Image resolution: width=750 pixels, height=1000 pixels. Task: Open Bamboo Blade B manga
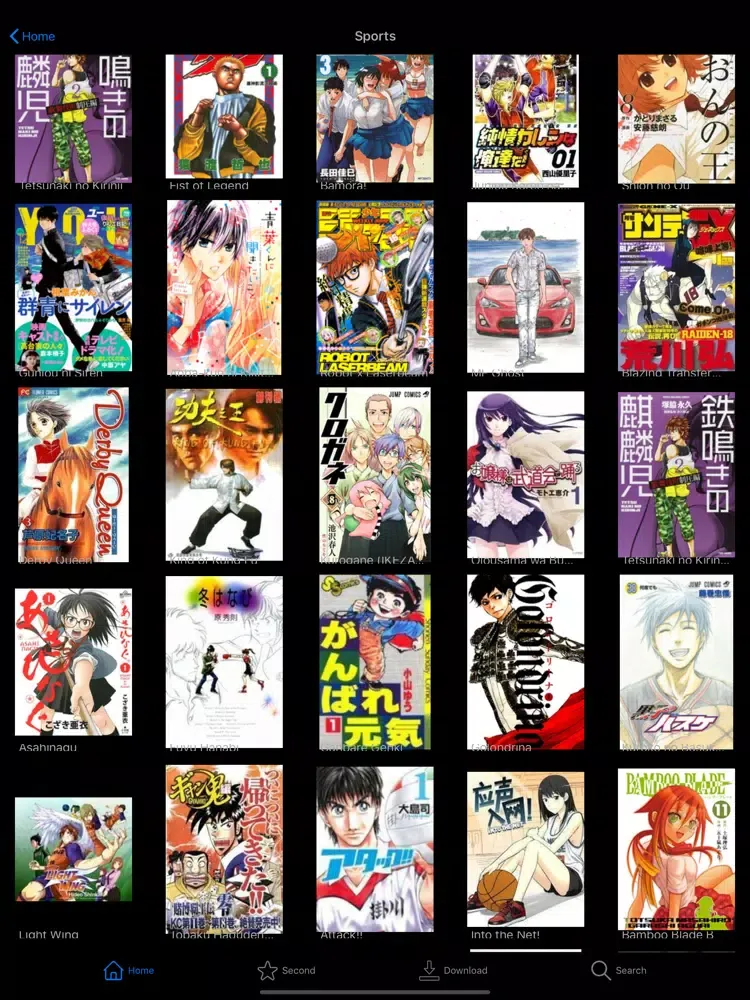[676, 850]
